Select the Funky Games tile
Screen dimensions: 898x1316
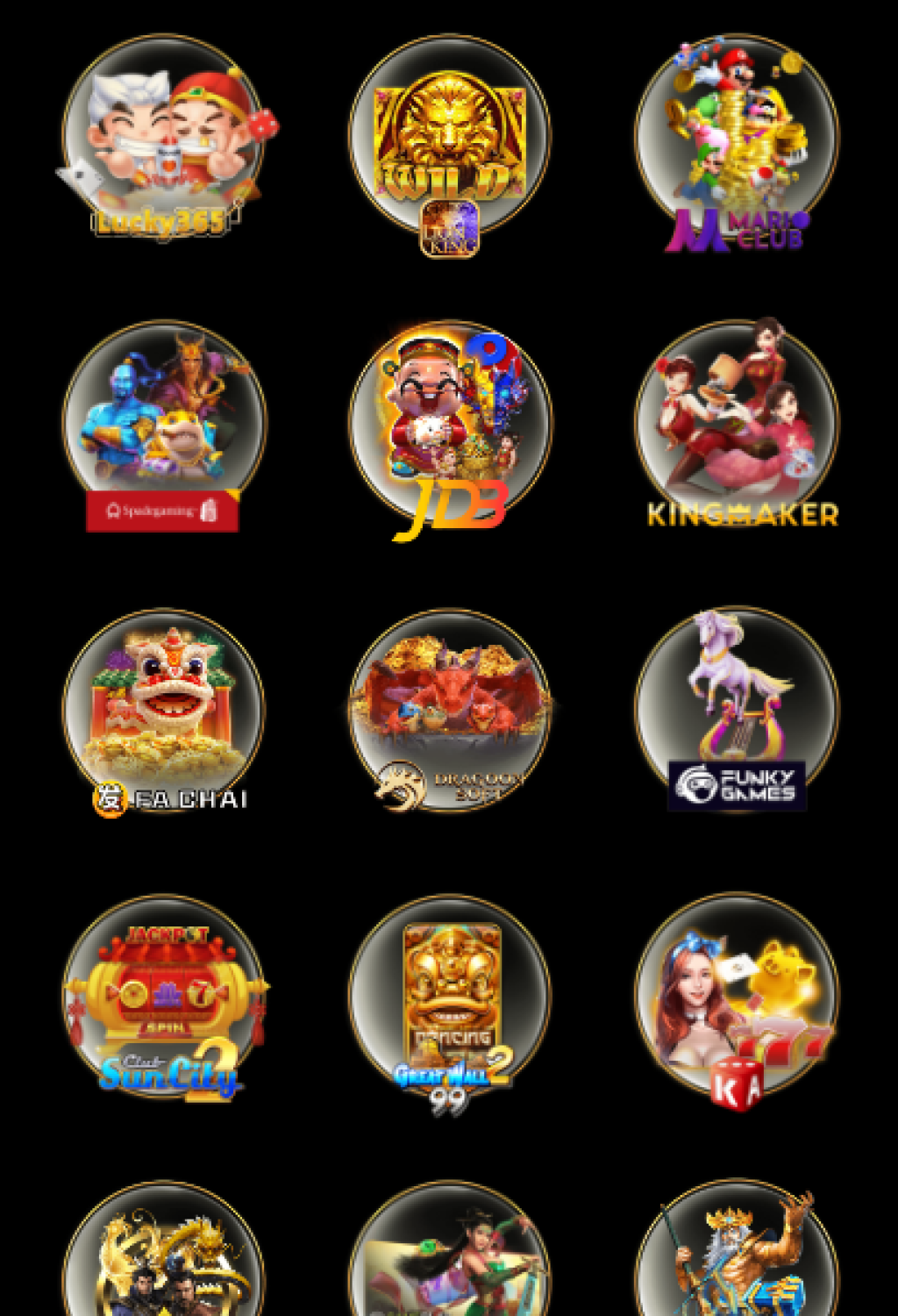click(x=737, y=711)
